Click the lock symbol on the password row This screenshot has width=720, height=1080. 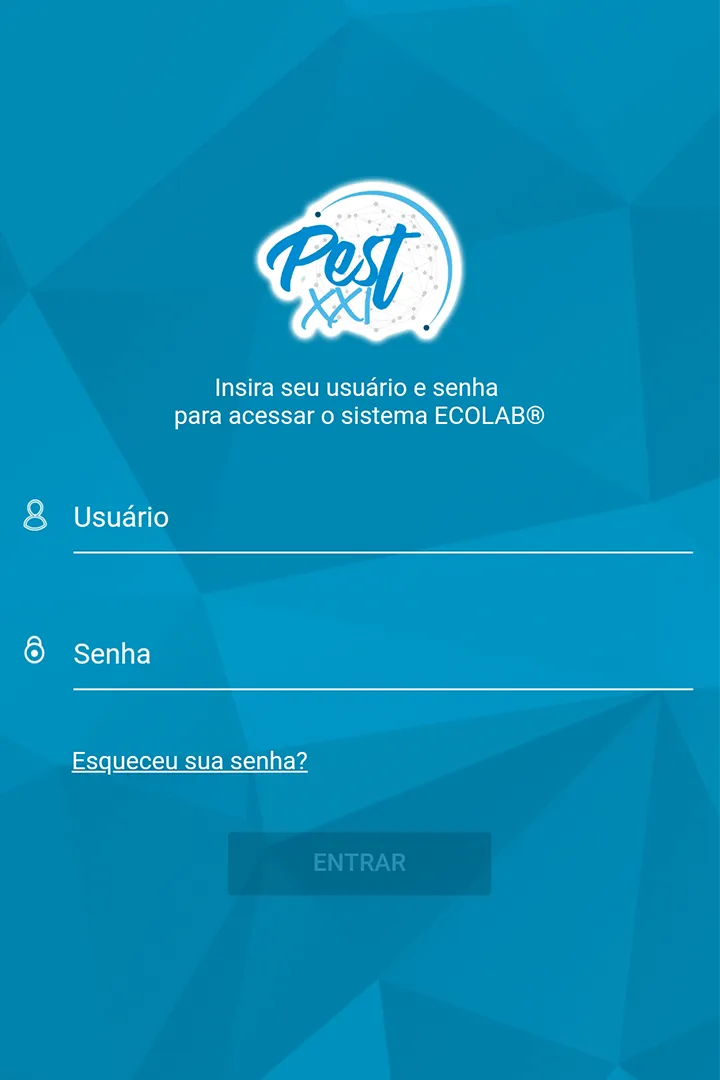[36, 653]
